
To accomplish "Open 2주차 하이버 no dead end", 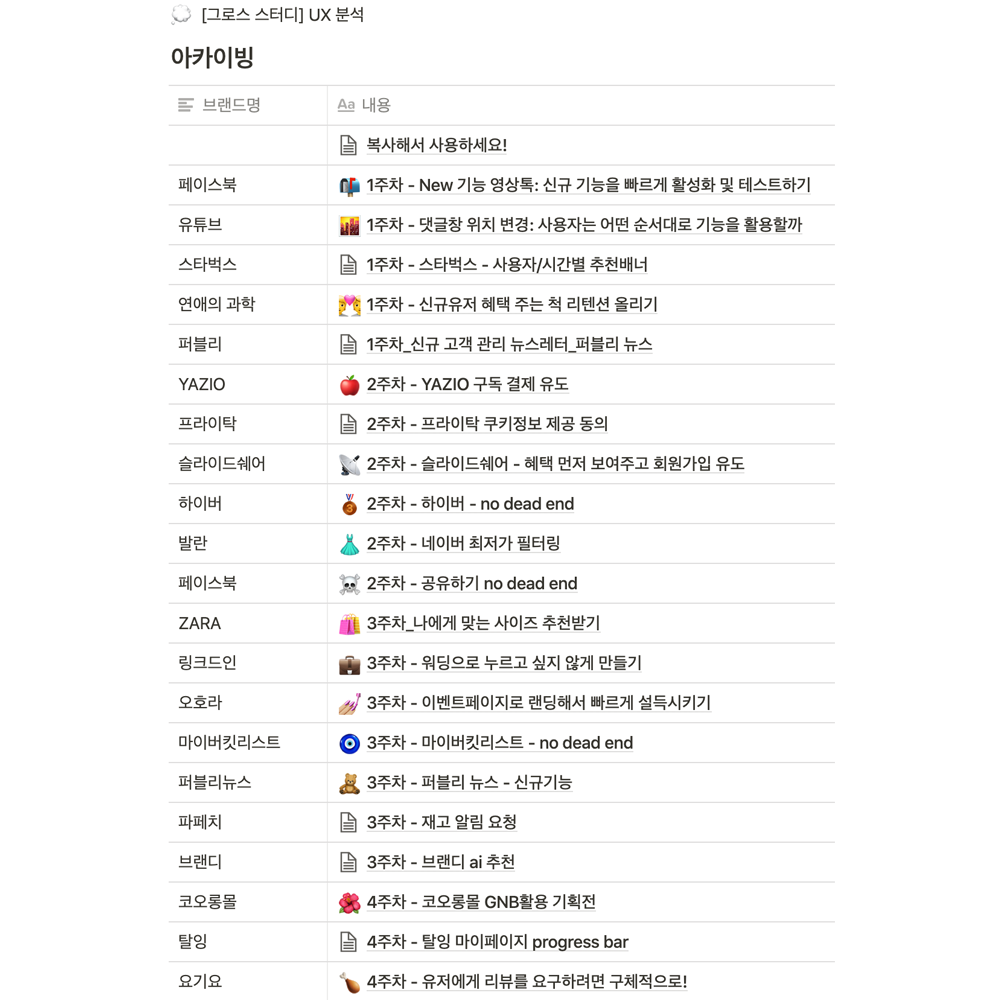I will click(x=470, y=504).
